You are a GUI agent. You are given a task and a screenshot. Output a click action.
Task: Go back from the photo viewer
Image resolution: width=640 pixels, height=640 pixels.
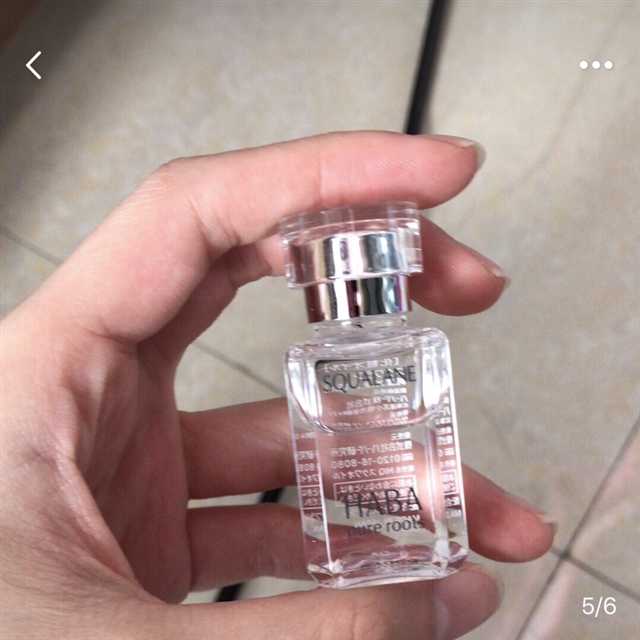click(x=34, y=65)
